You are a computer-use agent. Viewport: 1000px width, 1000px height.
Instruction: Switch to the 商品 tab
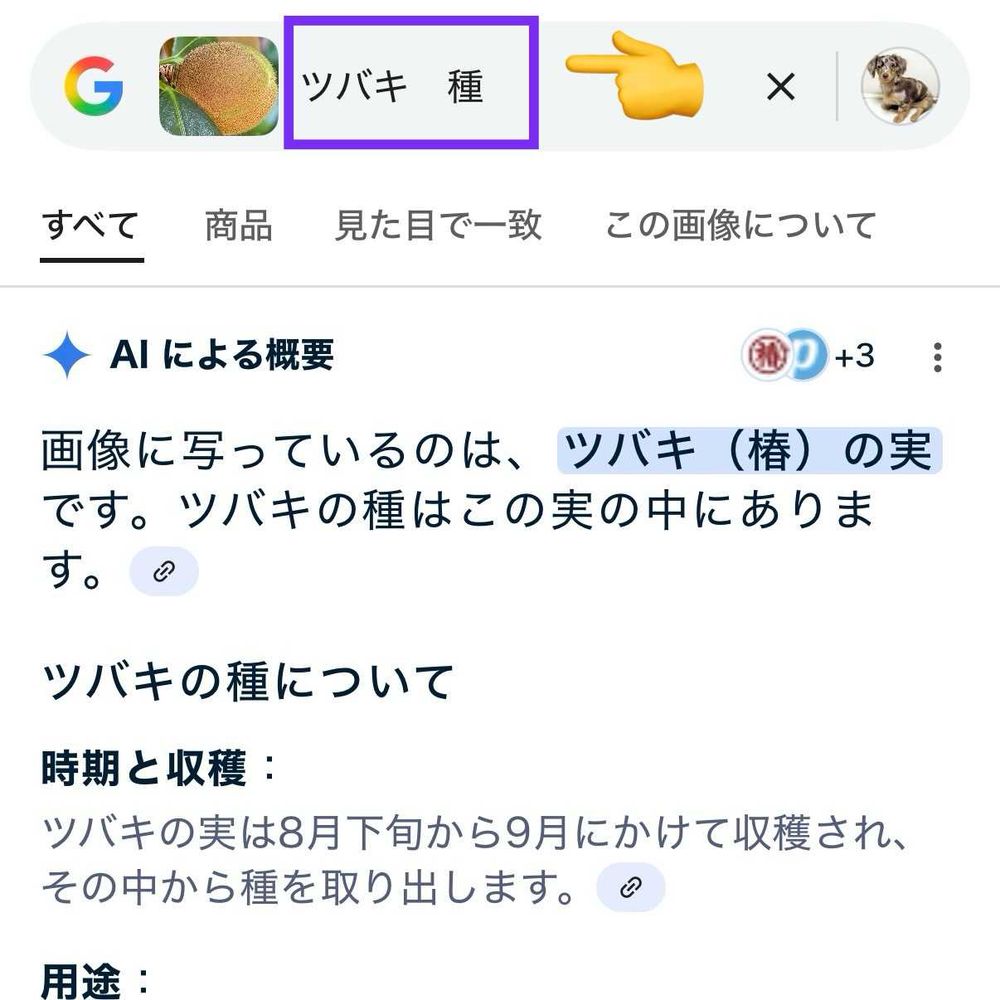coord(239,225)
